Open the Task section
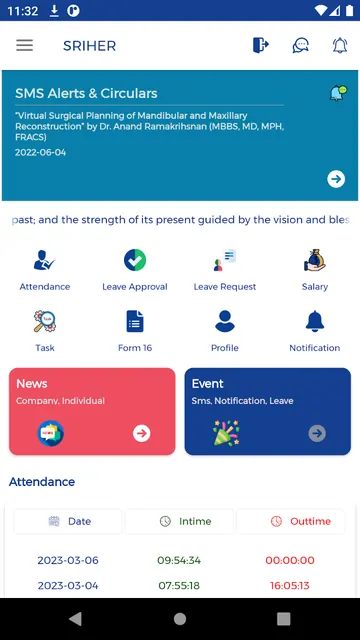This screenshot has height=640, width=360. click(45, 331)
